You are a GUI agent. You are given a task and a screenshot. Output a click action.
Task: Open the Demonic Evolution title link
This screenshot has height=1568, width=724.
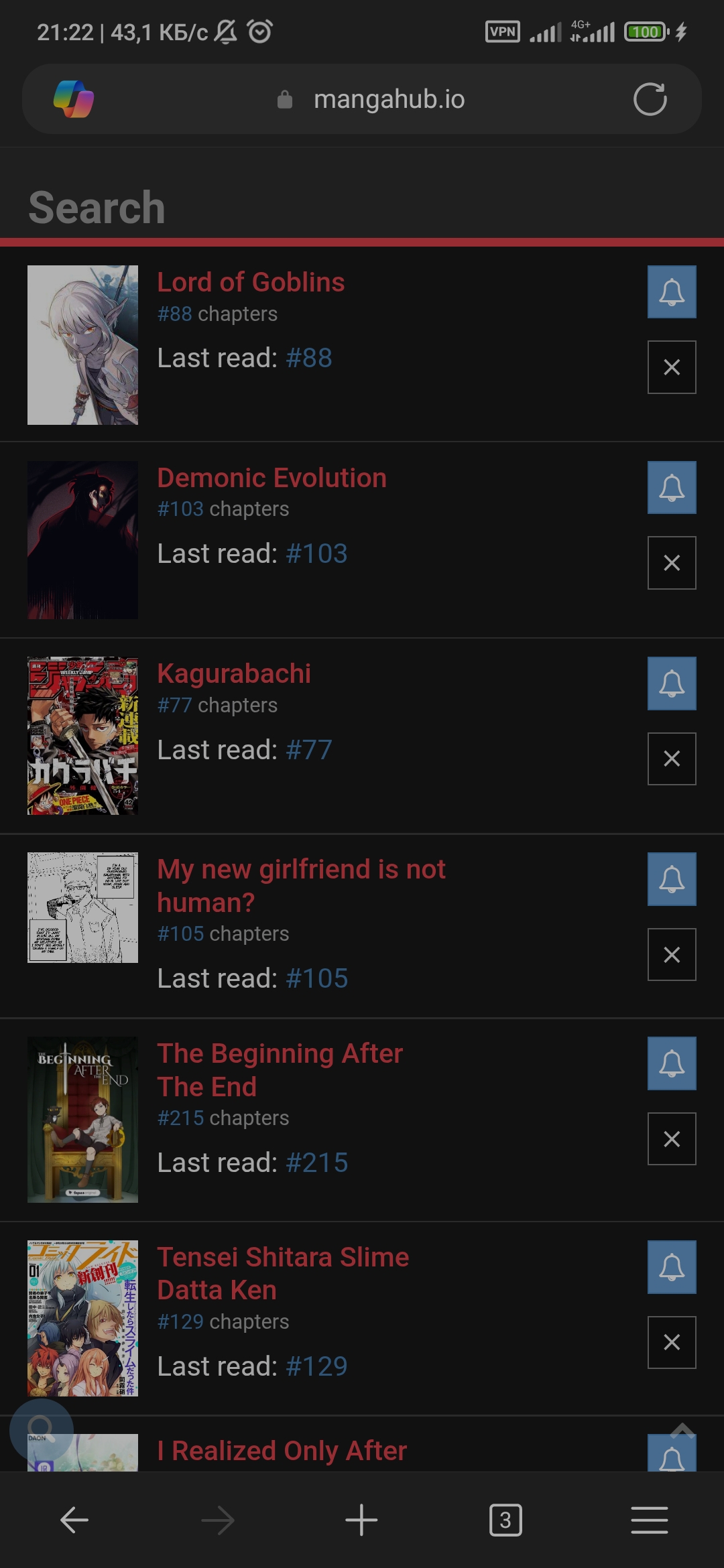[x=271, y=478]
